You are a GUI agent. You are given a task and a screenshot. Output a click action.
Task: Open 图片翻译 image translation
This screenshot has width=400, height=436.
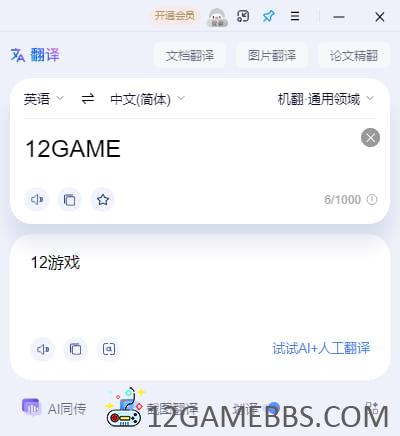coord(272,55)
